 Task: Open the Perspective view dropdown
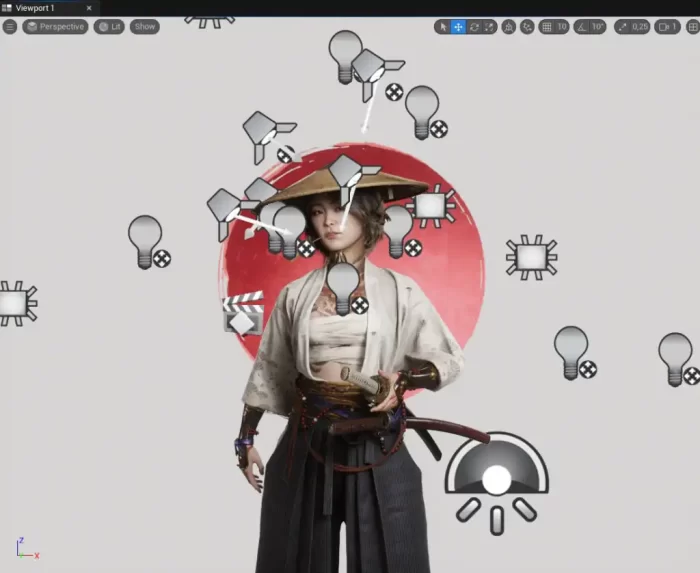55,27
